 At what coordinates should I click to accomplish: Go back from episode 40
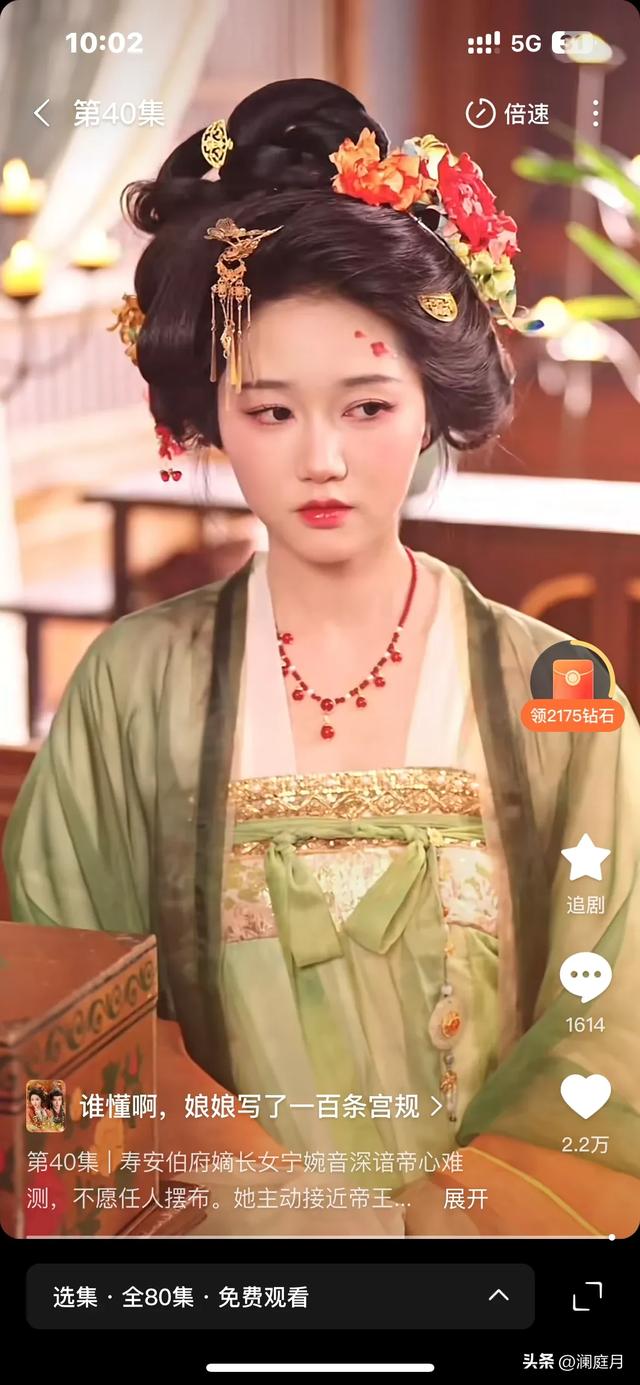click(41, 113)
